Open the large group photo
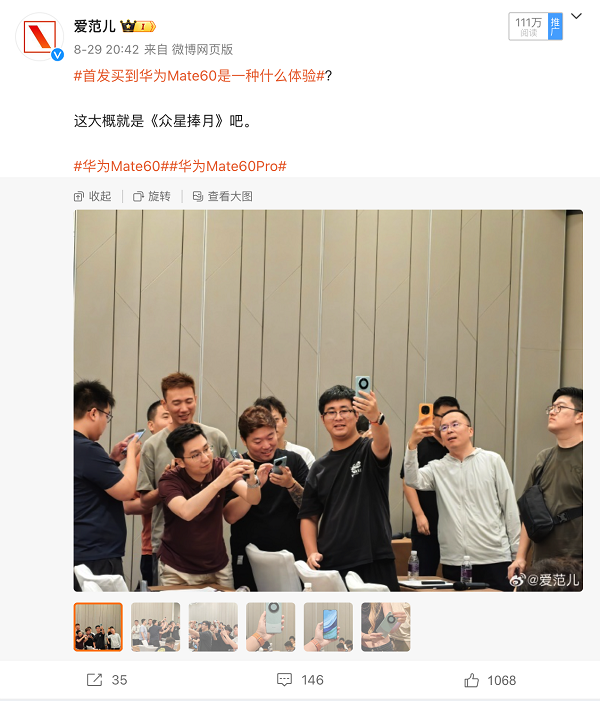Viewport: 600px width, 701px height. pos(328,400)
